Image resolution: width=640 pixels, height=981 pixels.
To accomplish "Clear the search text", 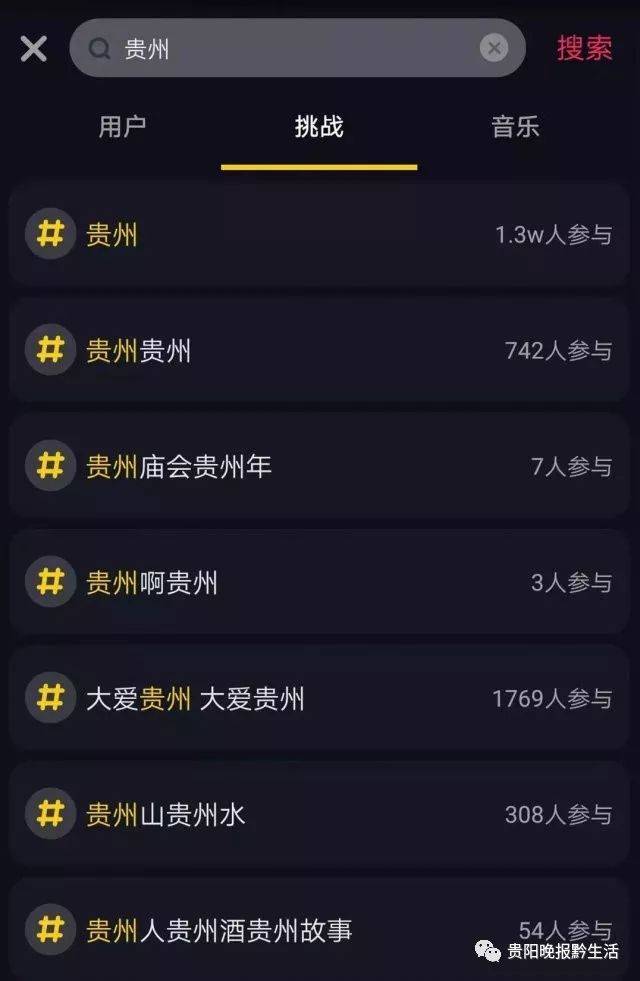I will 493,48.
